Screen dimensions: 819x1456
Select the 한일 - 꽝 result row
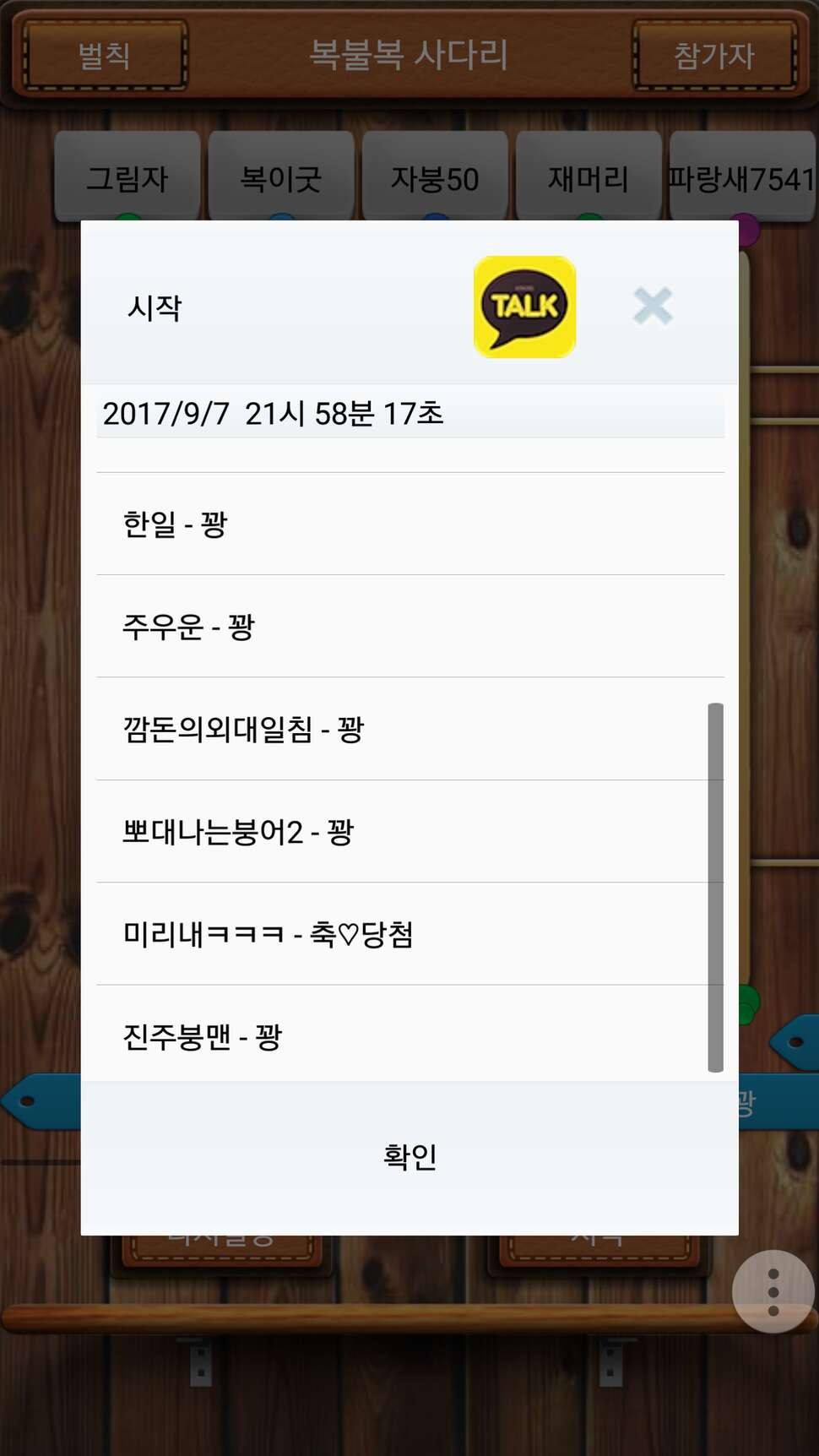[x=410, y=524]
